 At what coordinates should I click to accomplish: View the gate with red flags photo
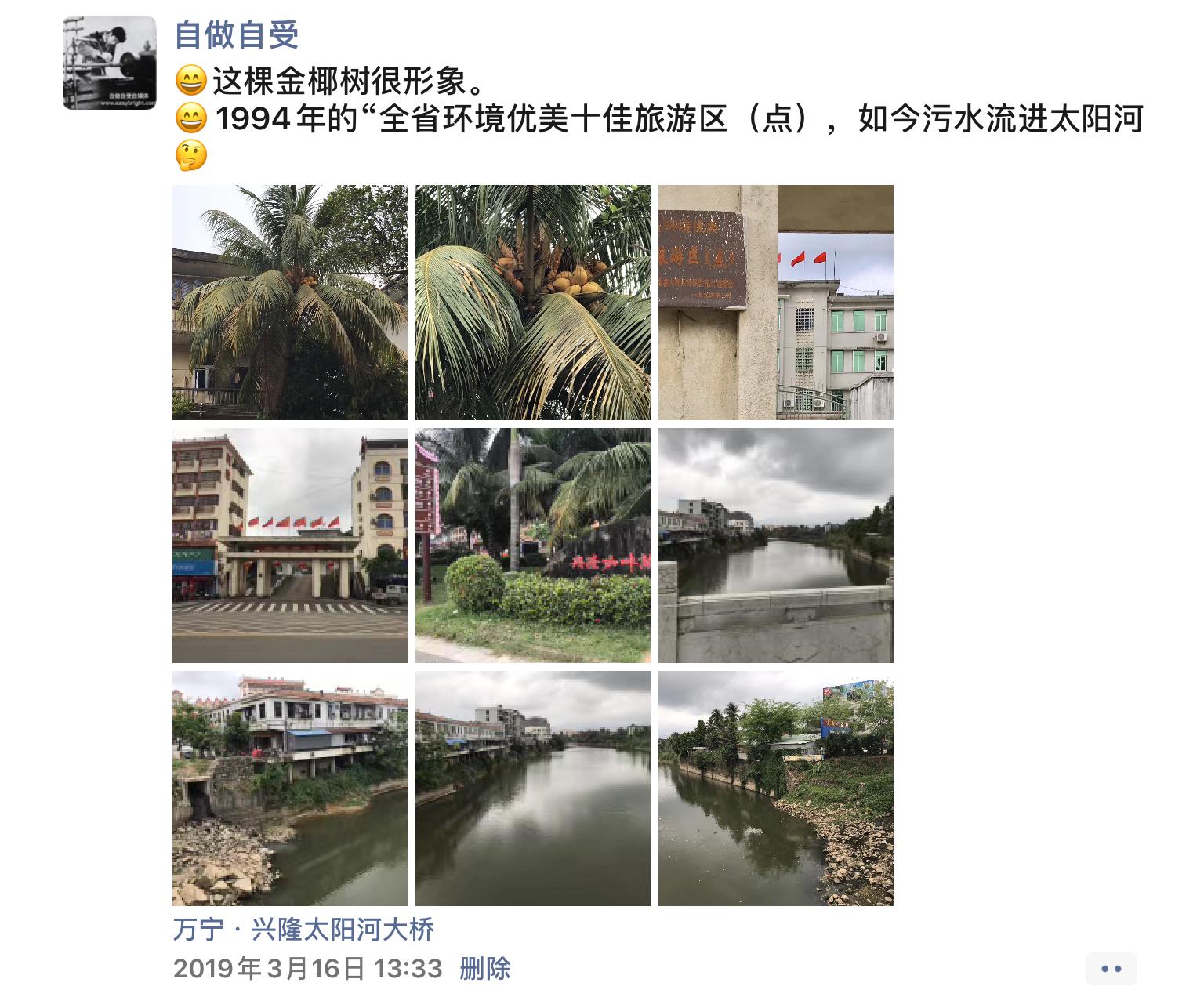289,546
